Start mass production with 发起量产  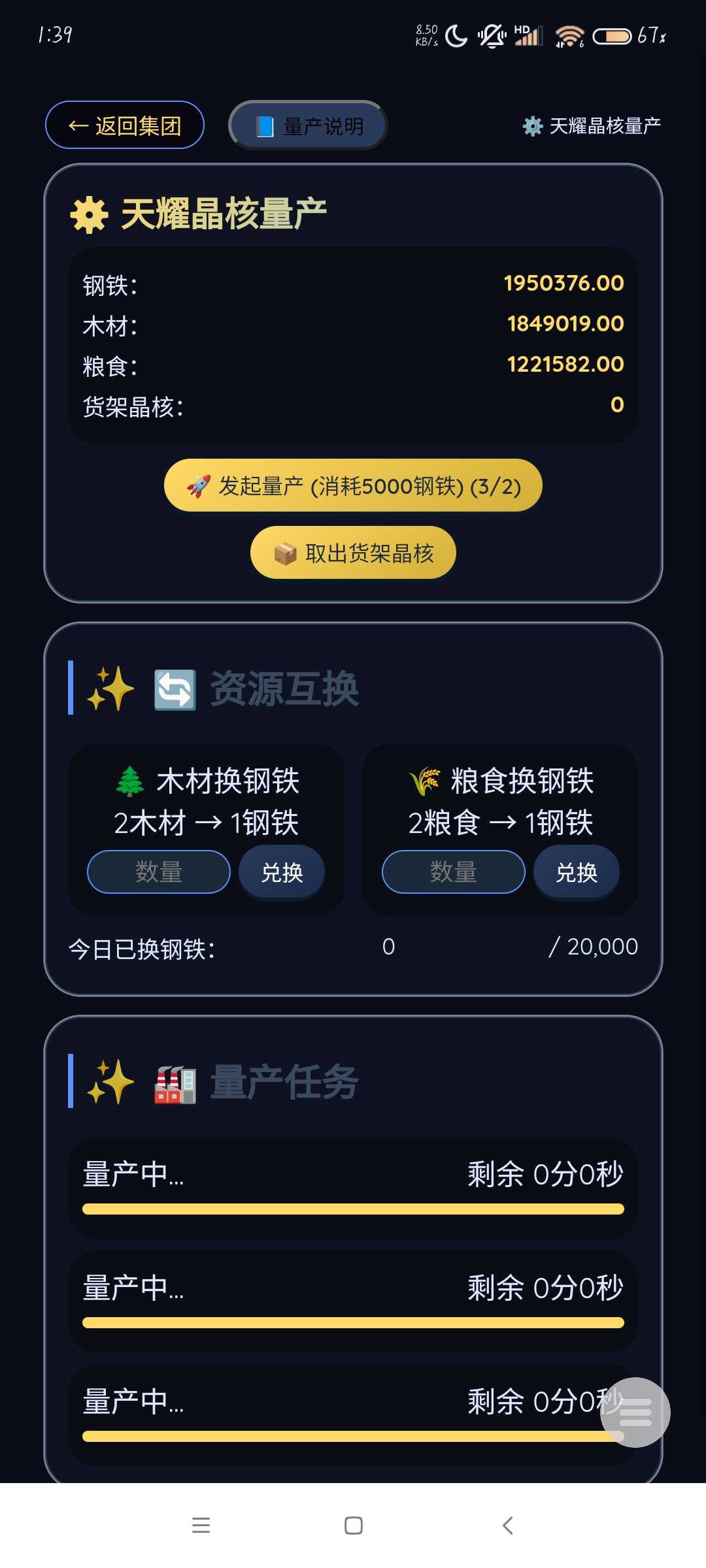[x=353, y=485]
